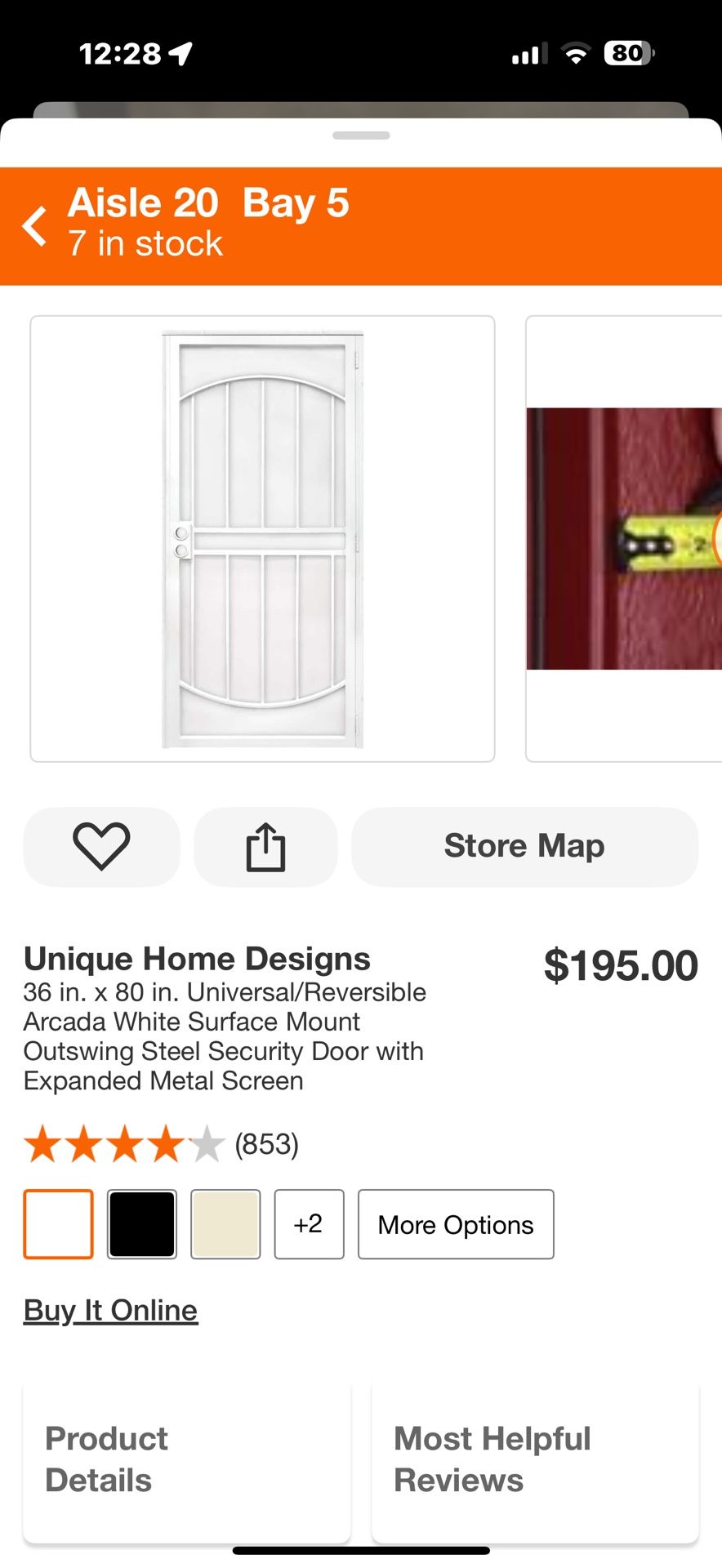Share this product
This screenshot has width=722, height=1568.
pyautogui.click(x=265, y=847)
